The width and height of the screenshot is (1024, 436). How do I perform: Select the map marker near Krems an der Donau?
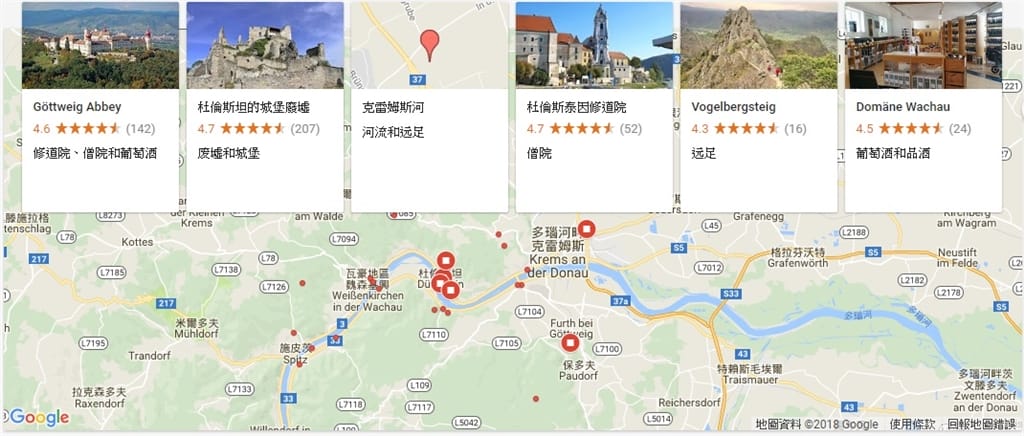point(587,228)
